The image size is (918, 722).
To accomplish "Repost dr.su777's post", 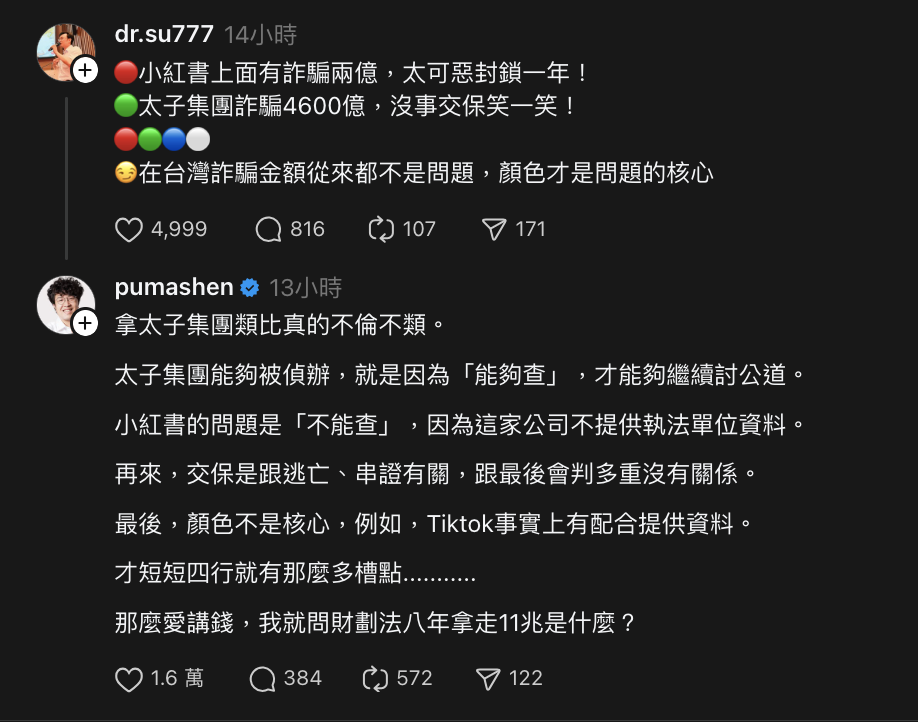I will [382, 230].
